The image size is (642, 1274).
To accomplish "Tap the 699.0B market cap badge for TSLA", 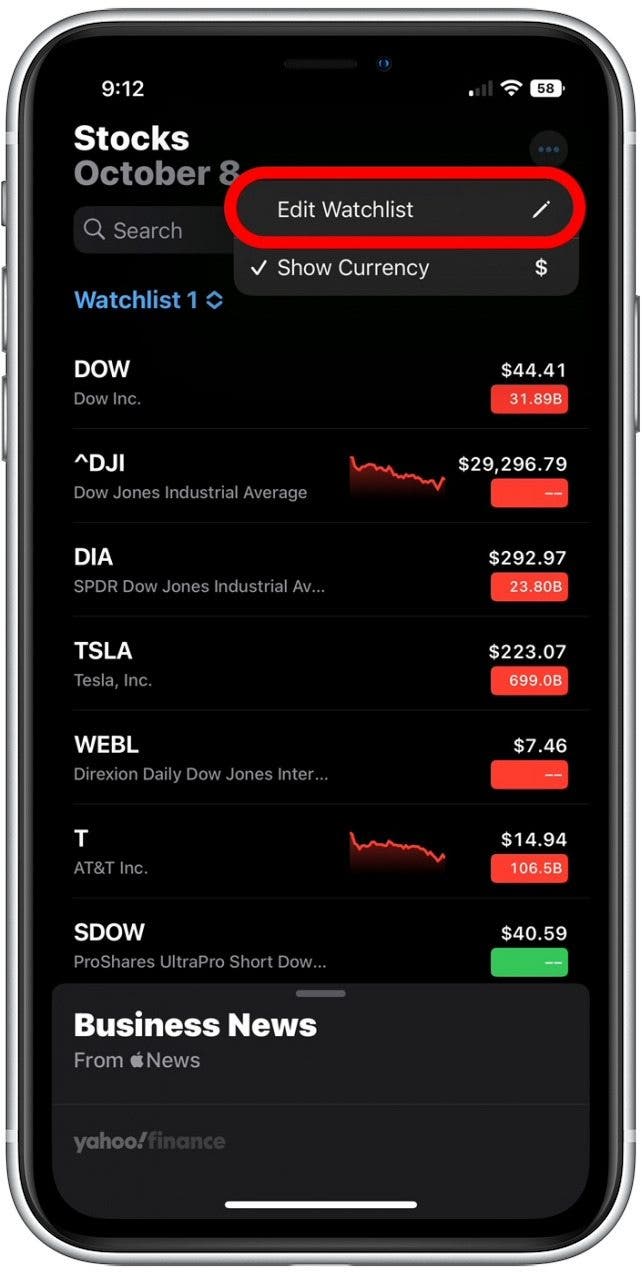I will (x=529, y=682).
